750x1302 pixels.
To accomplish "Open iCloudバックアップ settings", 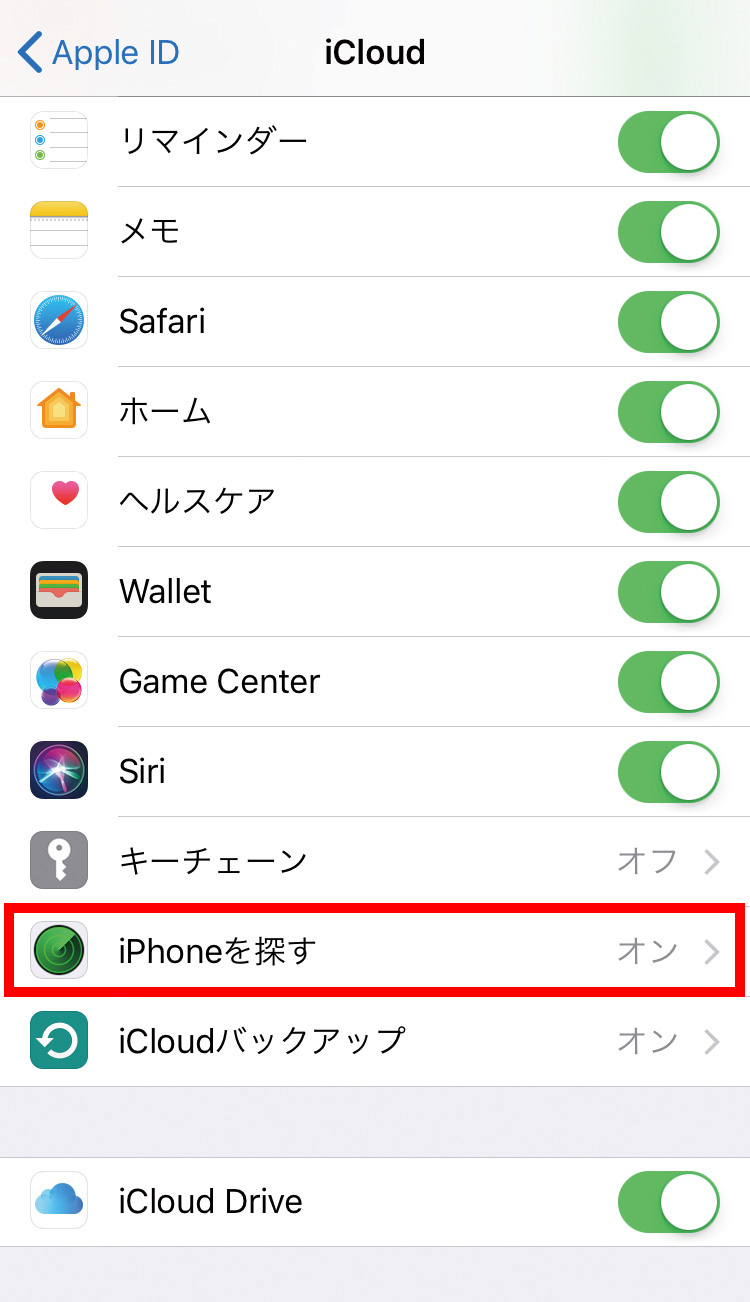I will click(x=375, y=1041).
